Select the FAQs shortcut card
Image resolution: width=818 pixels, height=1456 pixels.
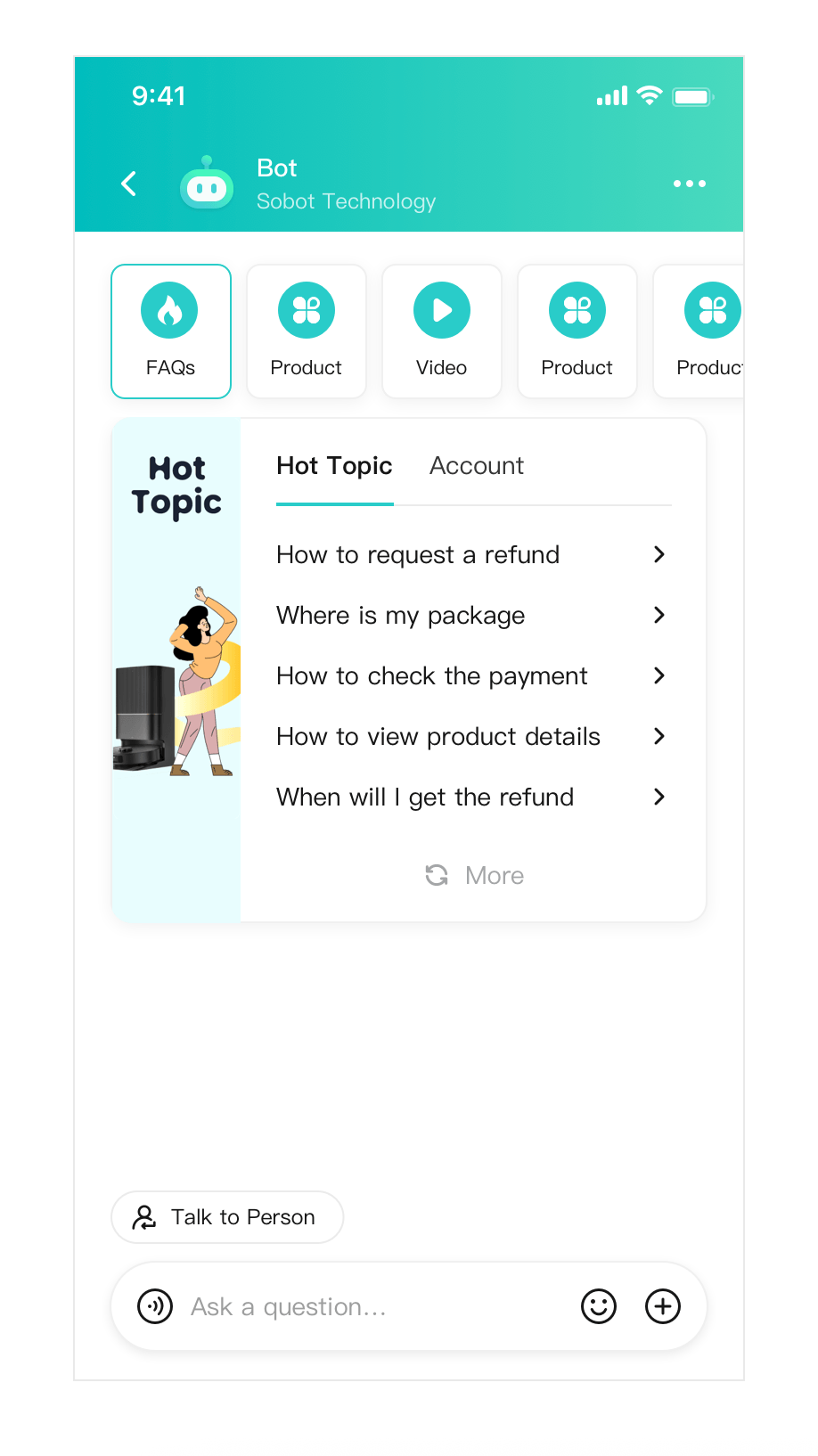point(171,331)
